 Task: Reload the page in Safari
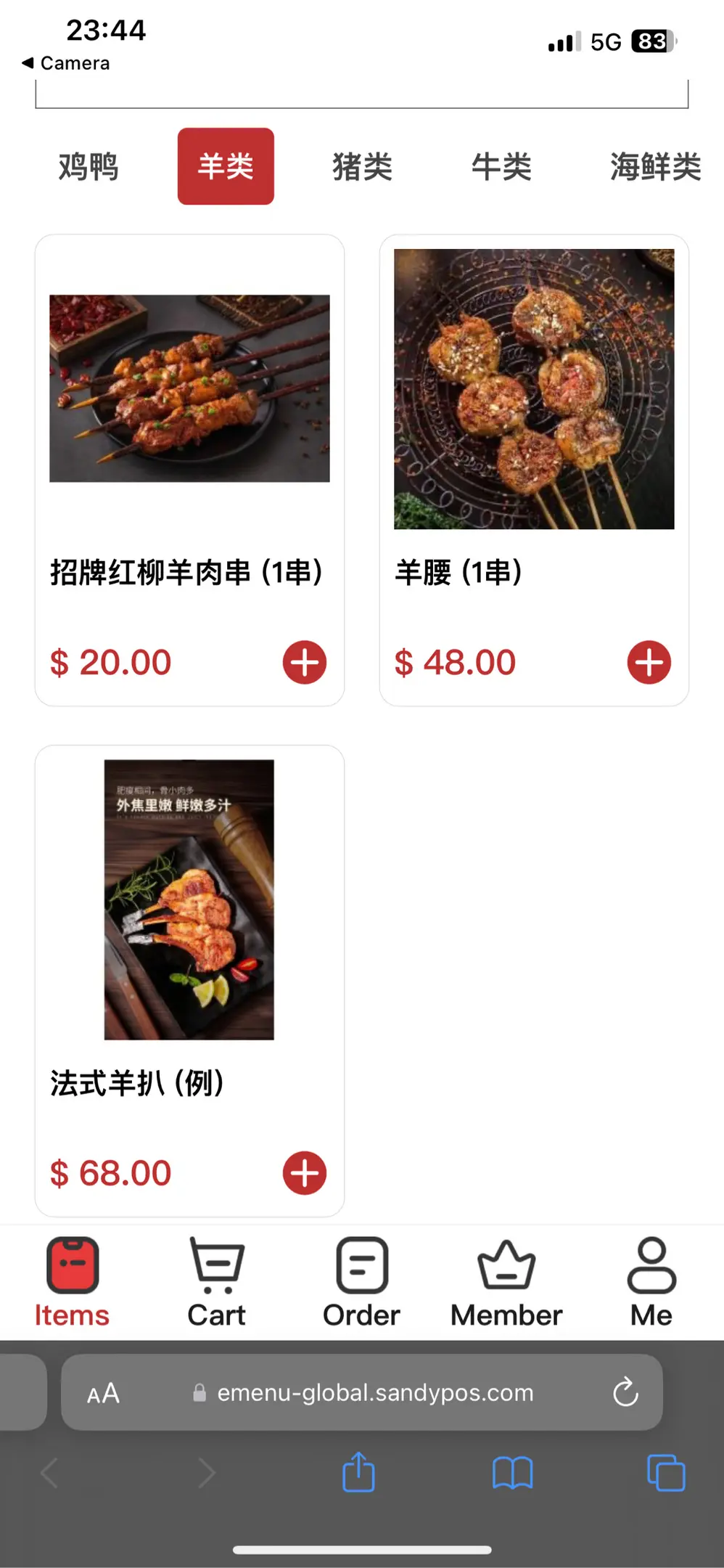[625, 1392]
